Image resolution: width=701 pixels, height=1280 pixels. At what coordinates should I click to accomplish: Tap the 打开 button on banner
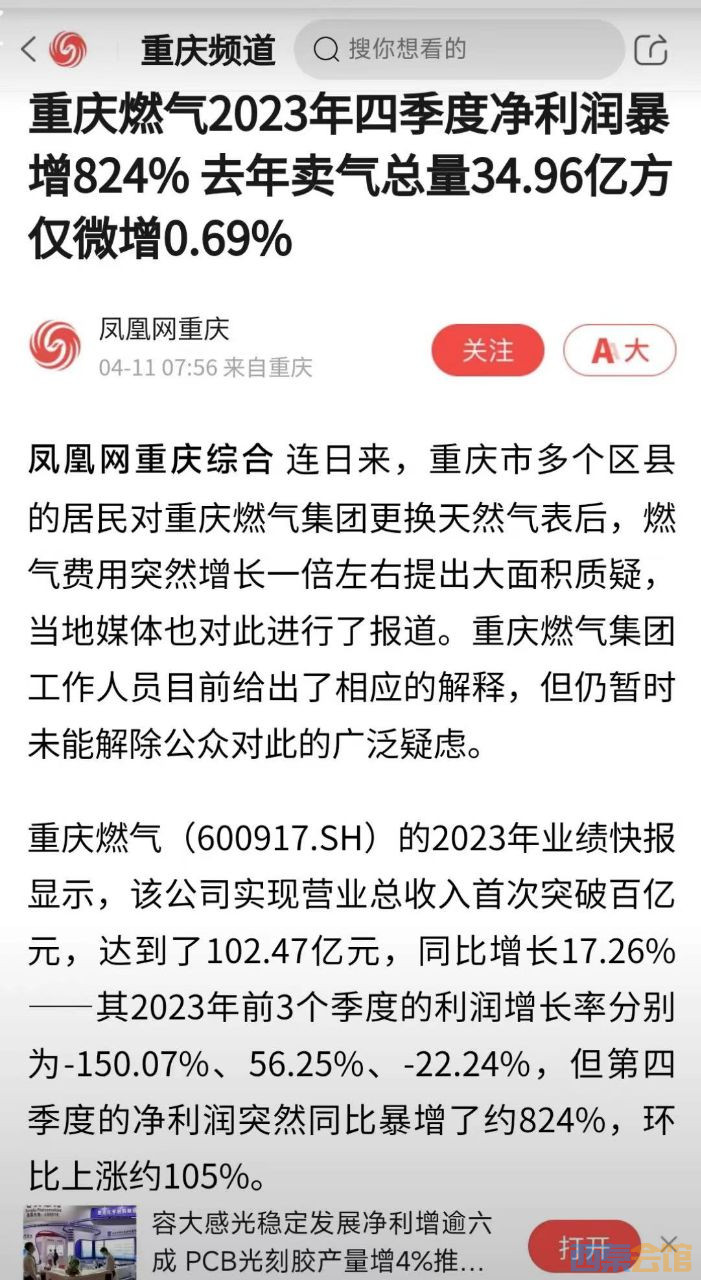click(584, 1248)
